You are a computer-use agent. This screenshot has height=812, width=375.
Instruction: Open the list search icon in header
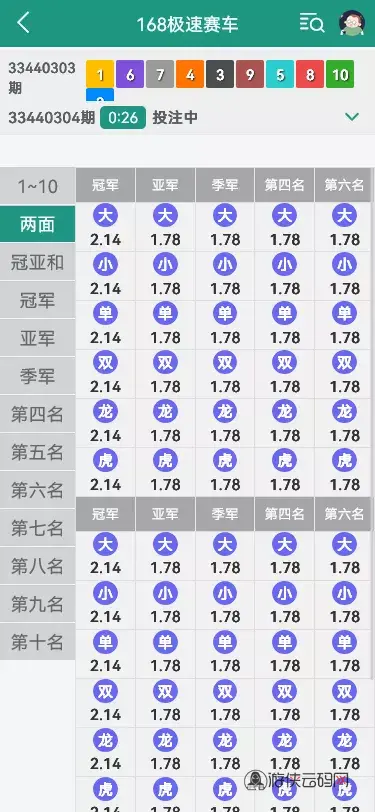coord(312,23)
